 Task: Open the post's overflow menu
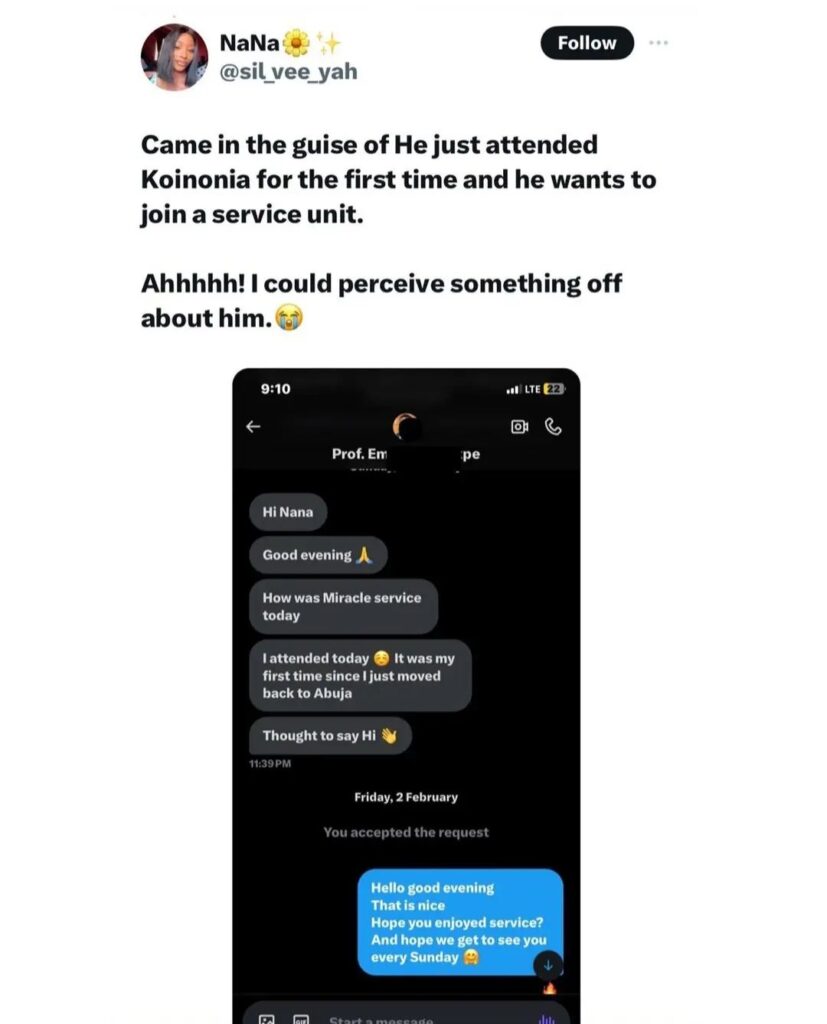point(658,43)
